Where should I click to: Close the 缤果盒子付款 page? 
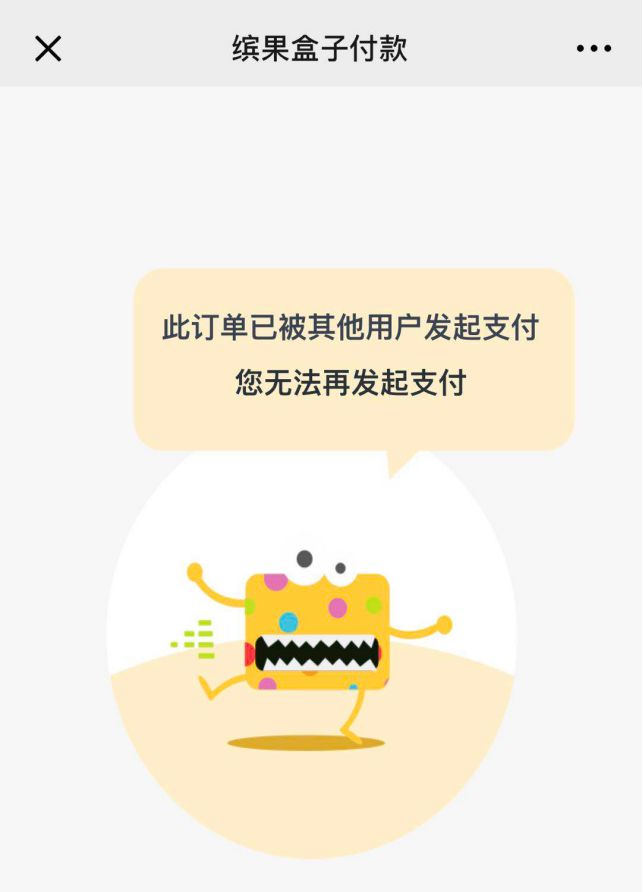pyautogui.click(x=48, y=48)
